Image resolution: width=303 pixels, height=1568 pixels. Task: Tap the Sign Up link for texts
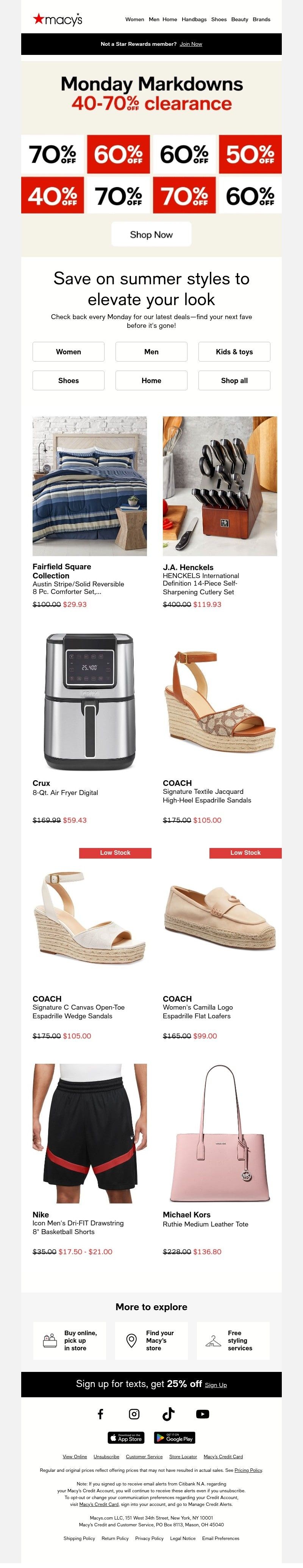(x=216, y=1385)
